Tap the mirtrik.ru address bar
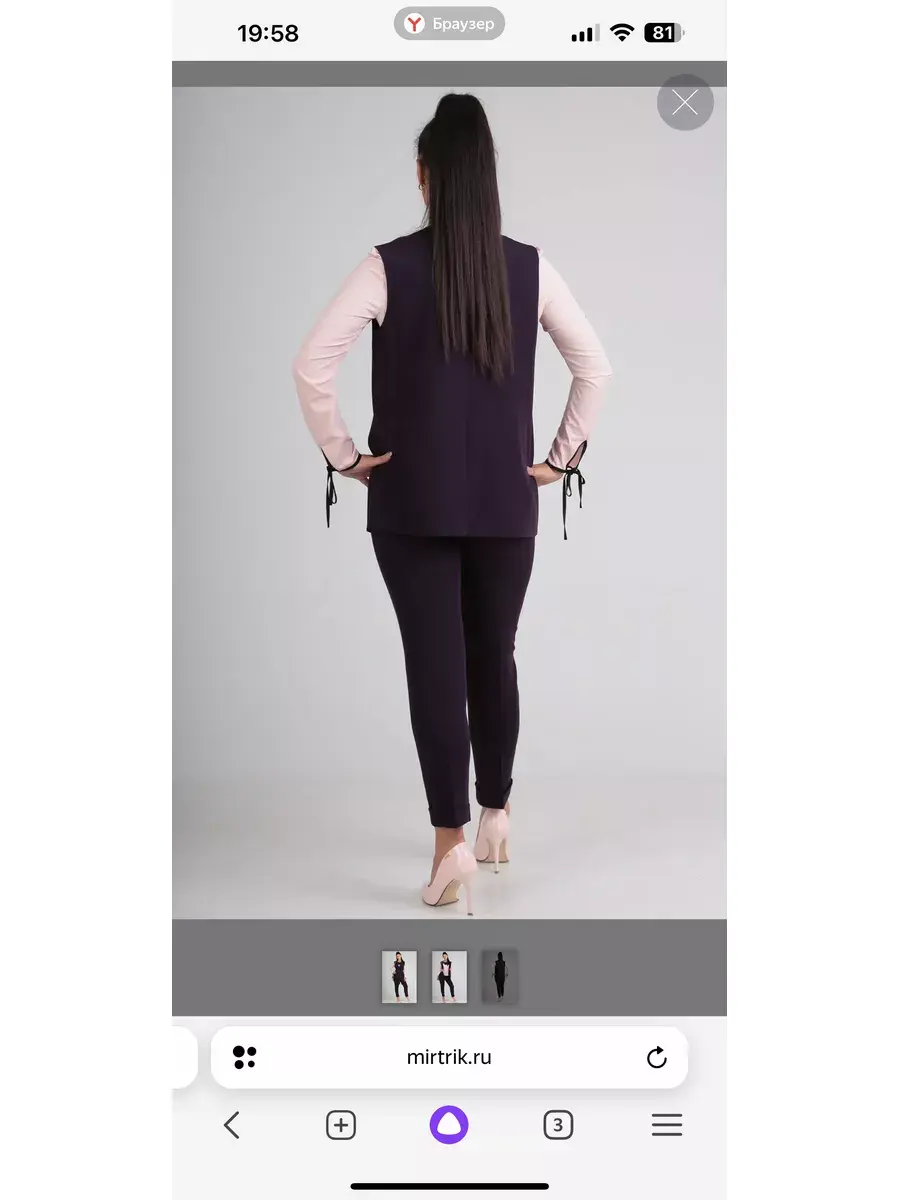This screenshot has width=900, height=1200. point(449,1057)
